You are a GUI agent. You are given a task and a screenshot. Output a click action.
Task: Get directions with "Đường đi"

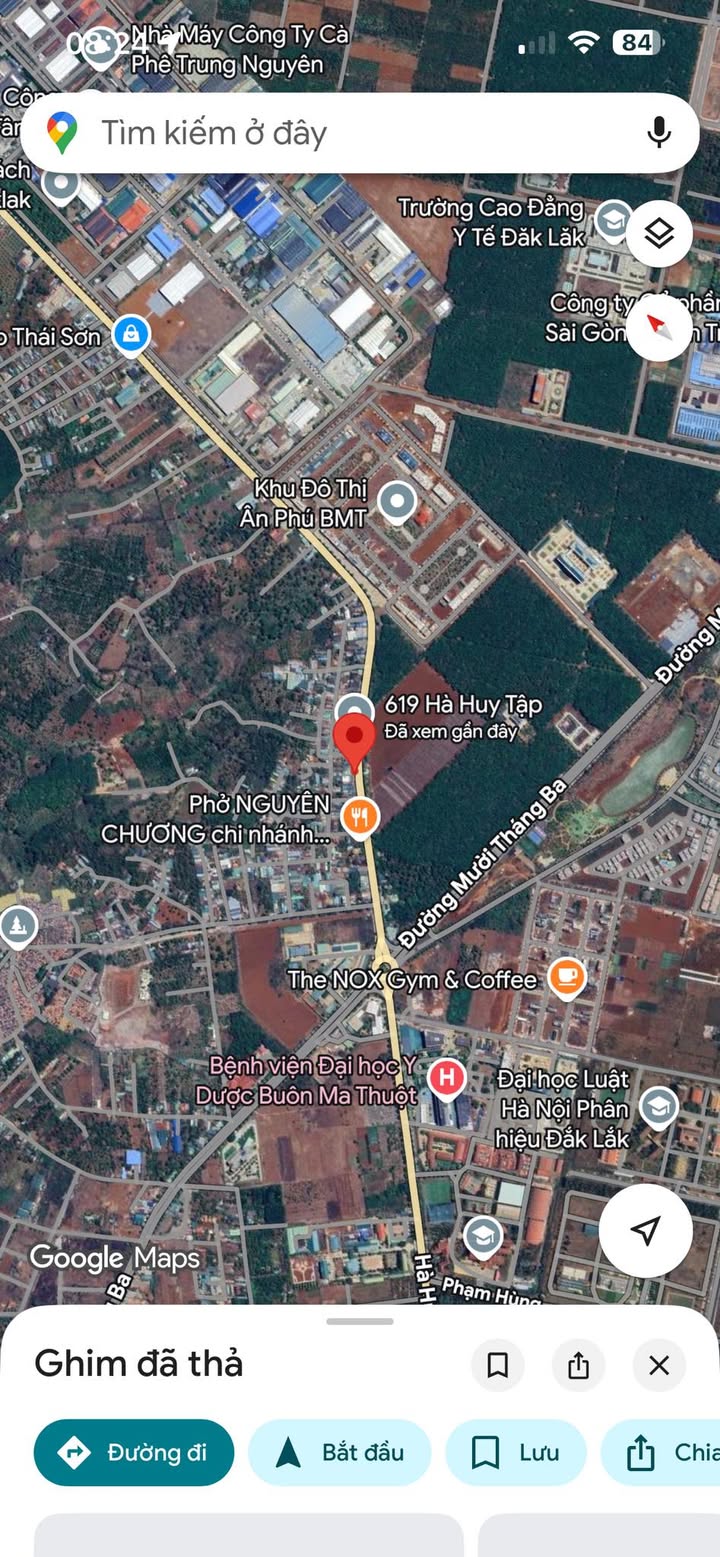coord(134,1452)
